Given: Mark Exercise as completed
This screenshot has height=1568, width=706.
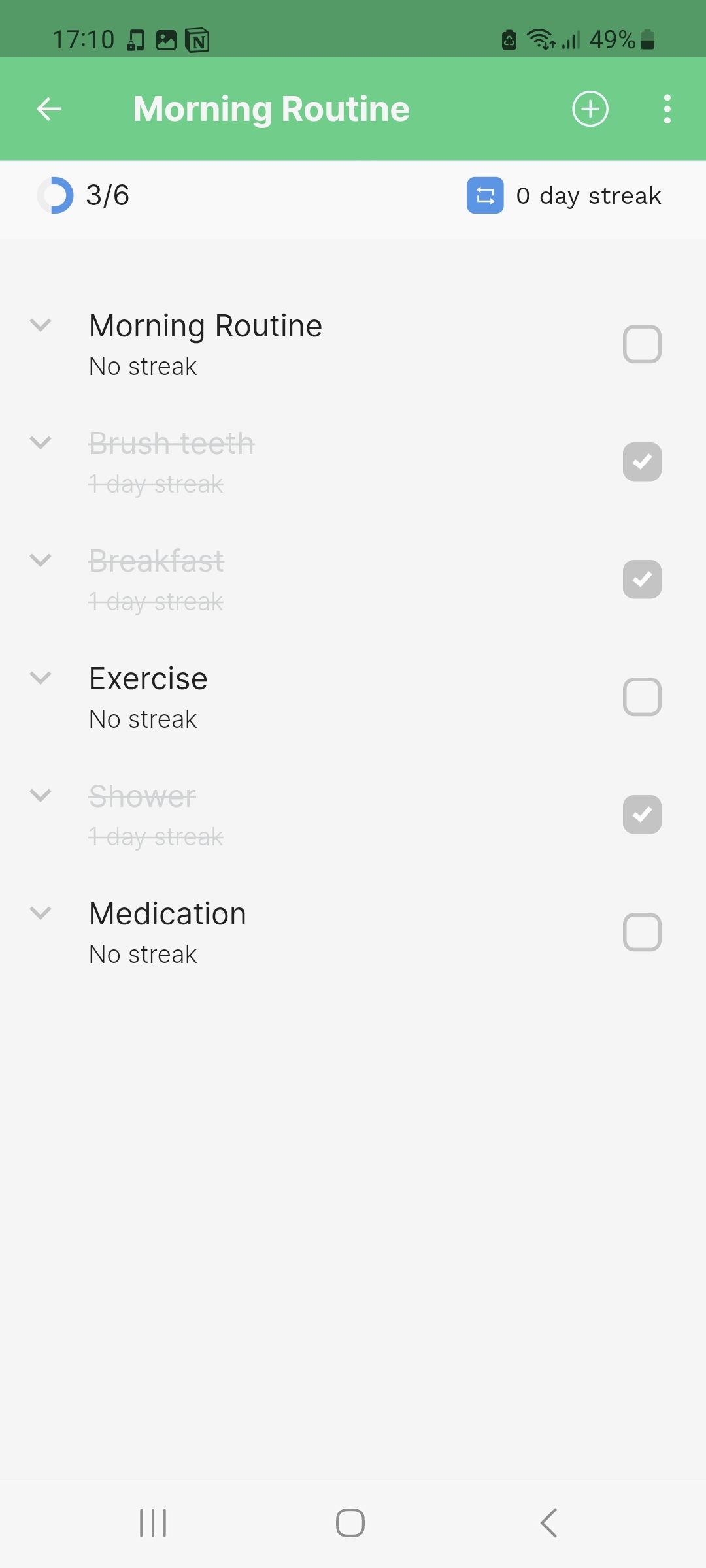Looking at the screenshot, I should 641,696.
